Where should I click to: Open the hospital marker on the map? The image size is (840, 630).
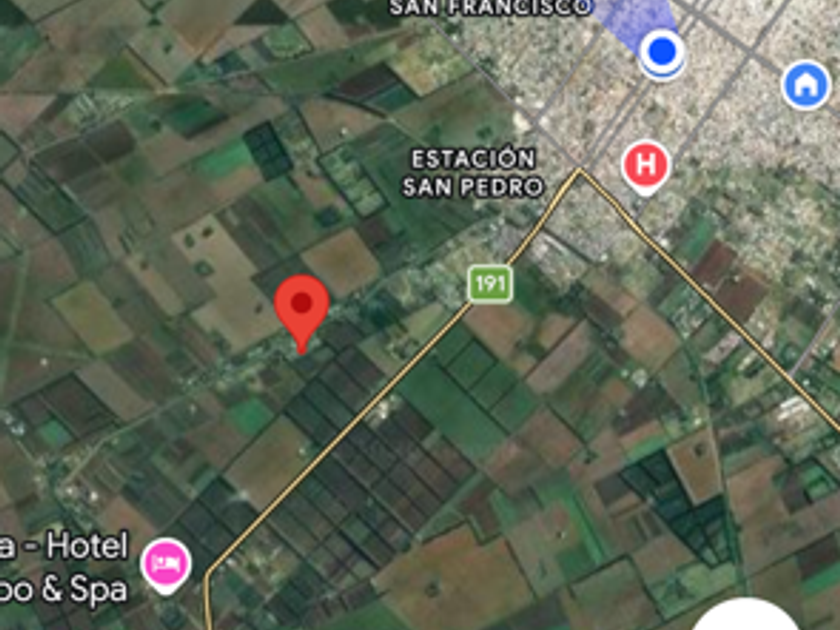(x=645, y=164)
